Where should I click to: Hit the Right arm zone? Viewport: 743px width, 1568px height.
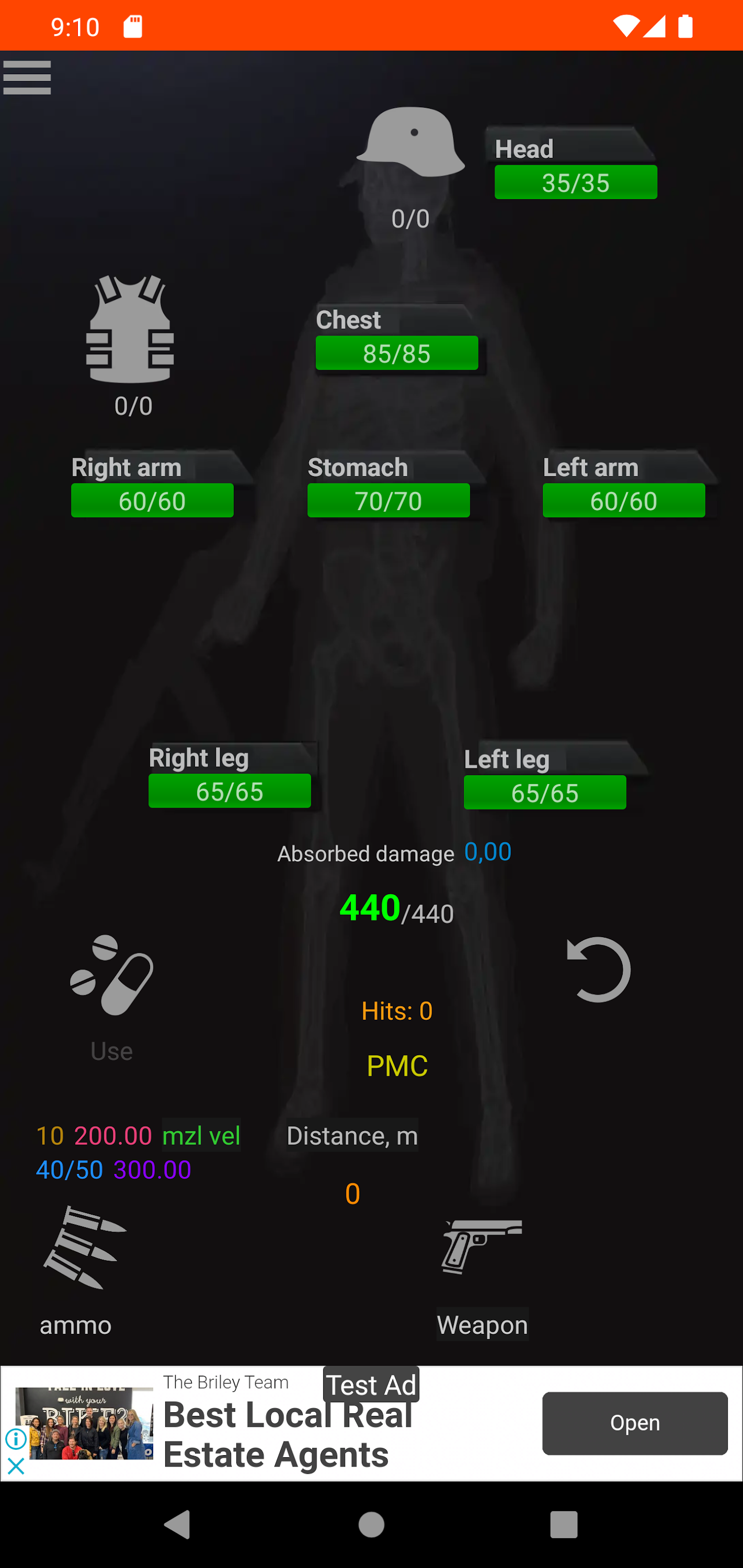pyautogui.click(x=152, y=500)
